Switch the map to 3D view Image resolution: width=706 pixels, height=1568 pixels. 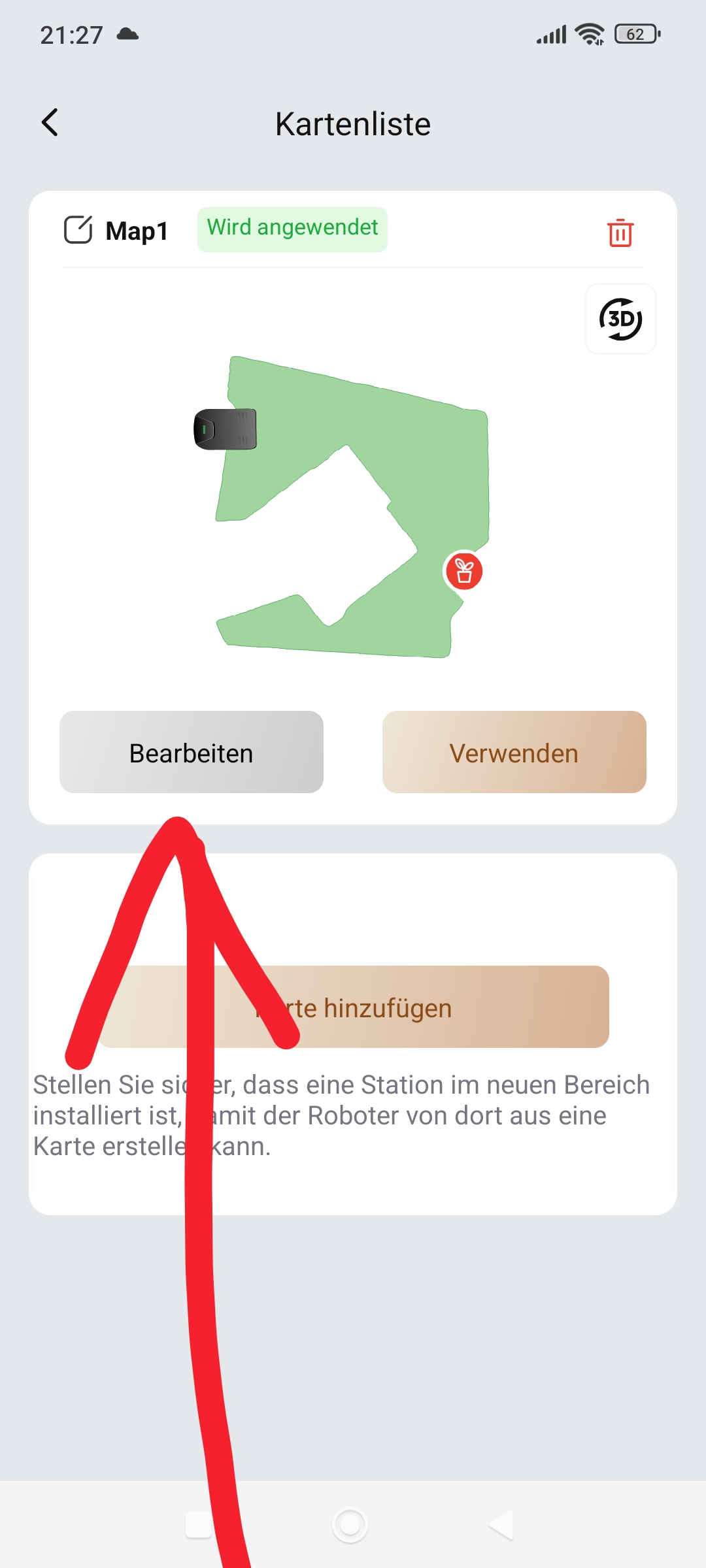pos(621,319)
